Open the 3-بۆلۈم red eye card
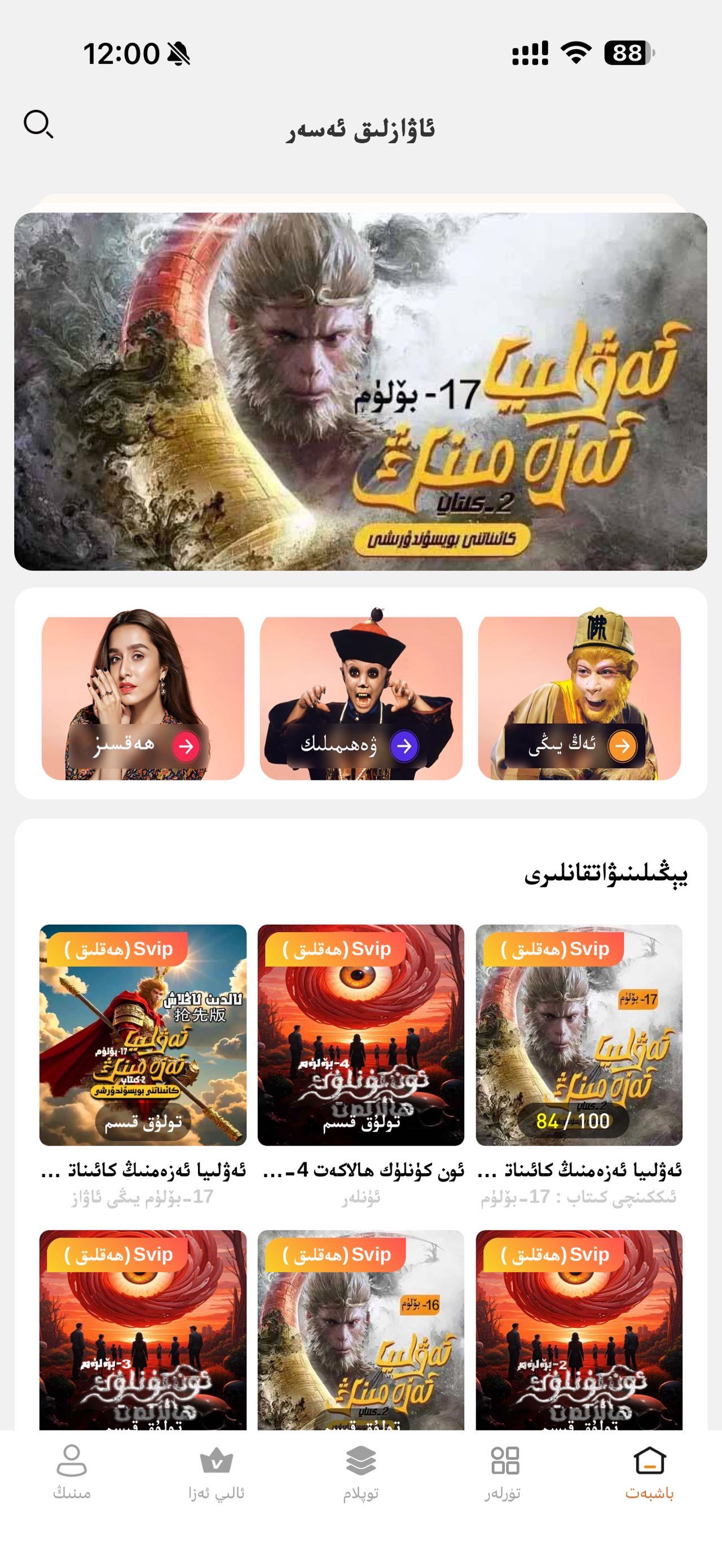This screenshot has width=722, height=1568. [x=143, y=1330]
